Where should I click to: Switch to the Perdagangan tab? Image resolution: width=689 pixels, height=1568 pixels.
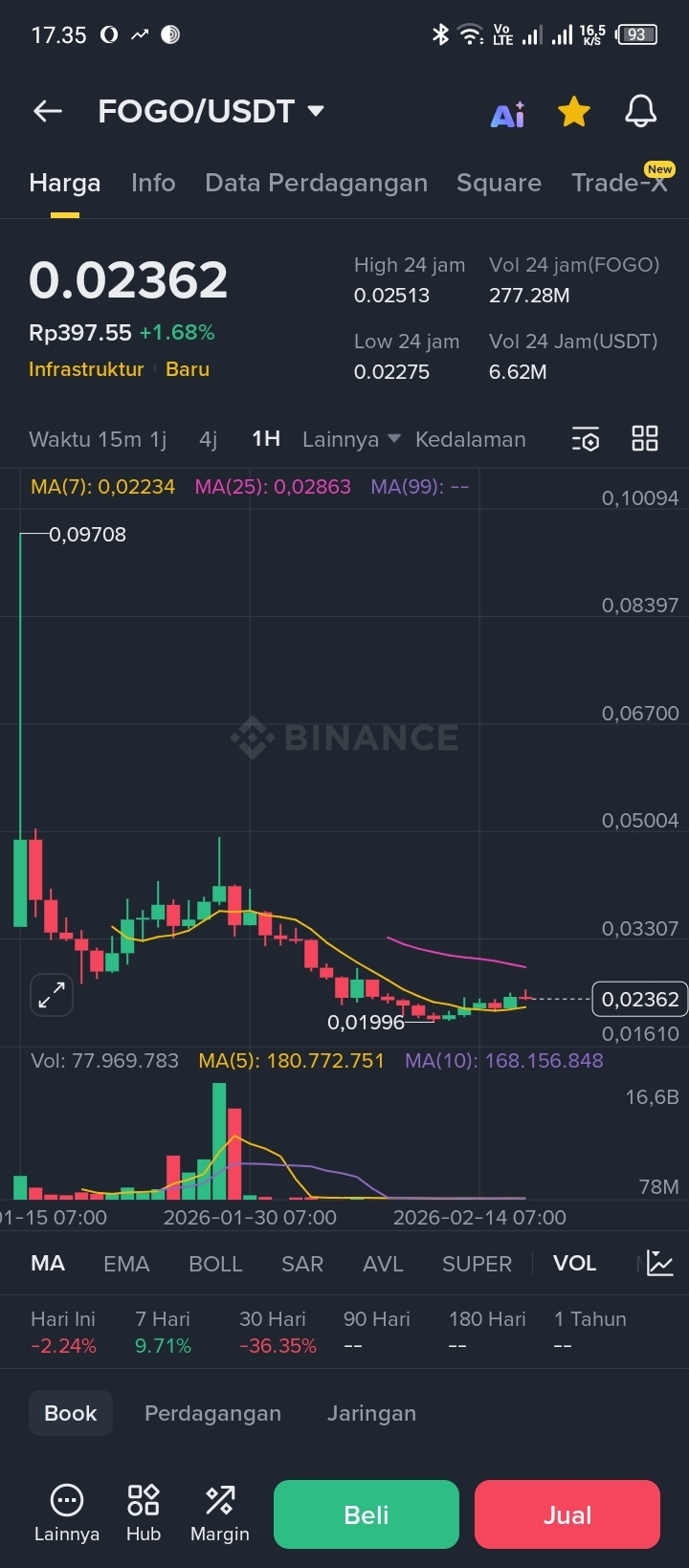tap(212, 1413)
